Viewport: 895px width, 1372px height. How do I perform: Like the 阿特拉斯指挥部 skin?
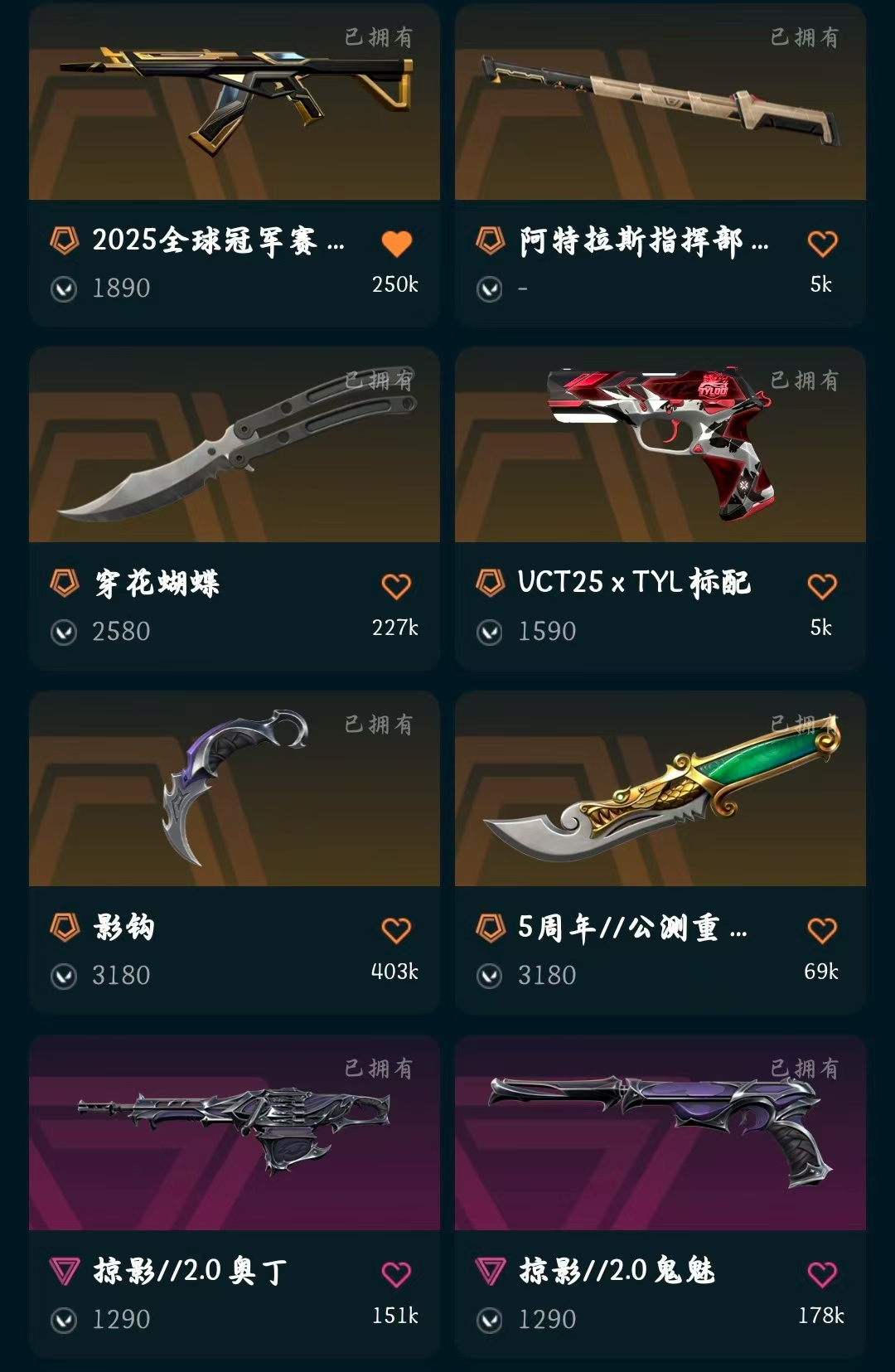click(822, 244)
